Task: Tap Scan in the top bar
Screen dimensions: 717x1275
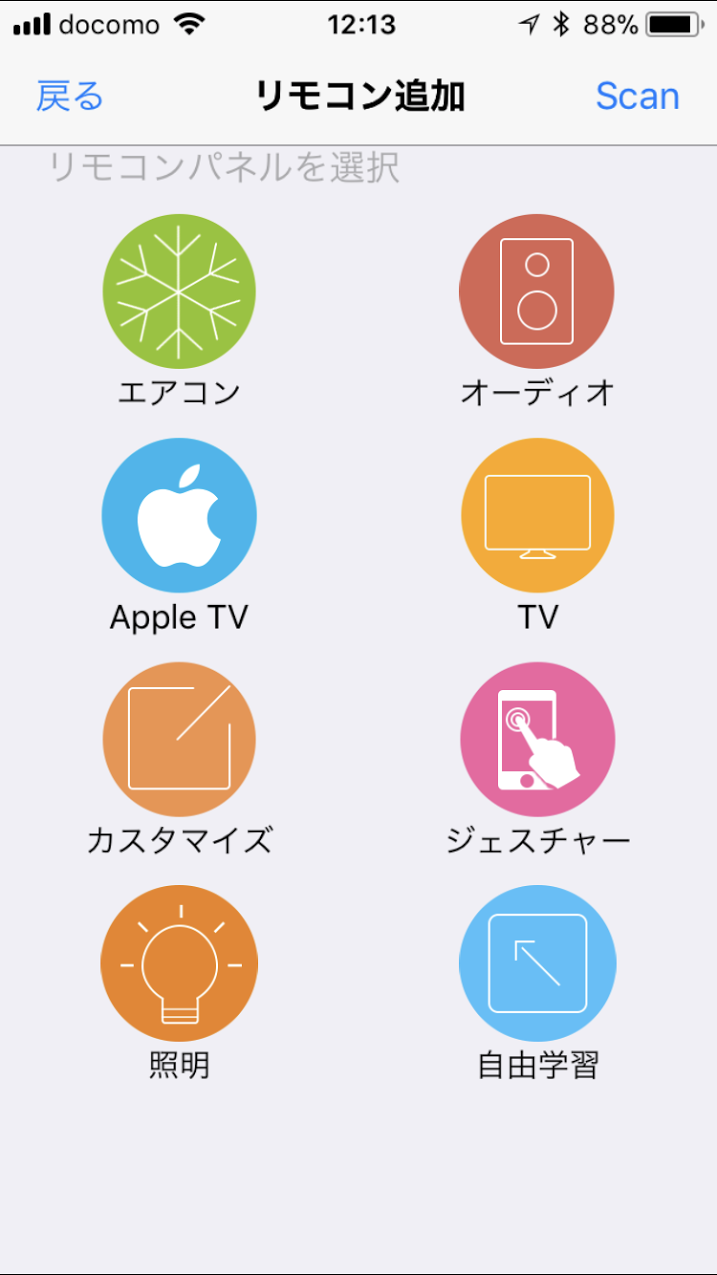Action: click(x=637, y=96)
